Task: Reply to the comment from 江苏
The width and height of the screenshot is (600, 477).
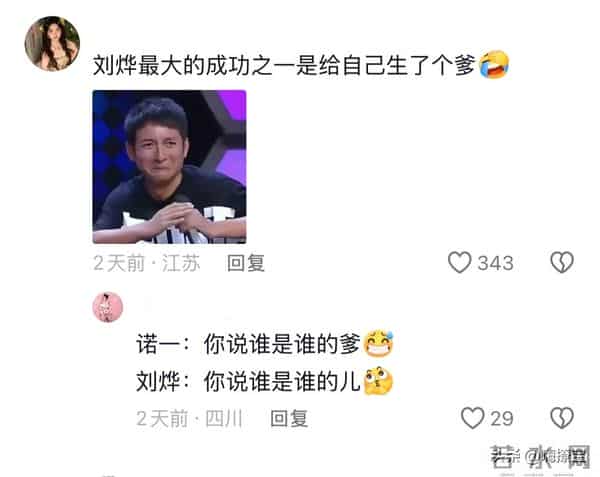Action: pos(245,263)
